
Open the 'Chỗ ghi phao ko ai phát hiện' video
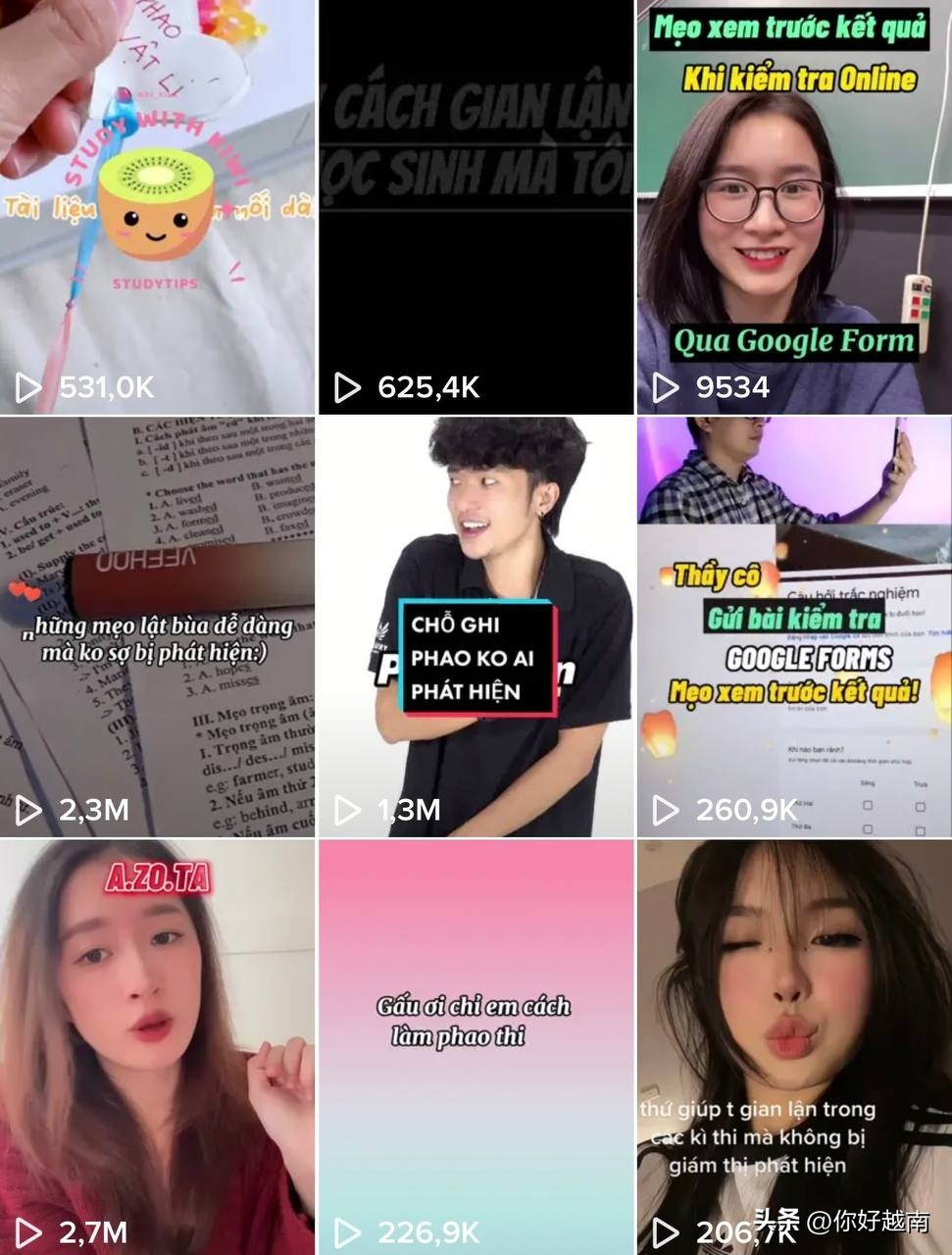pyautogui.click(x=476, y=627)
